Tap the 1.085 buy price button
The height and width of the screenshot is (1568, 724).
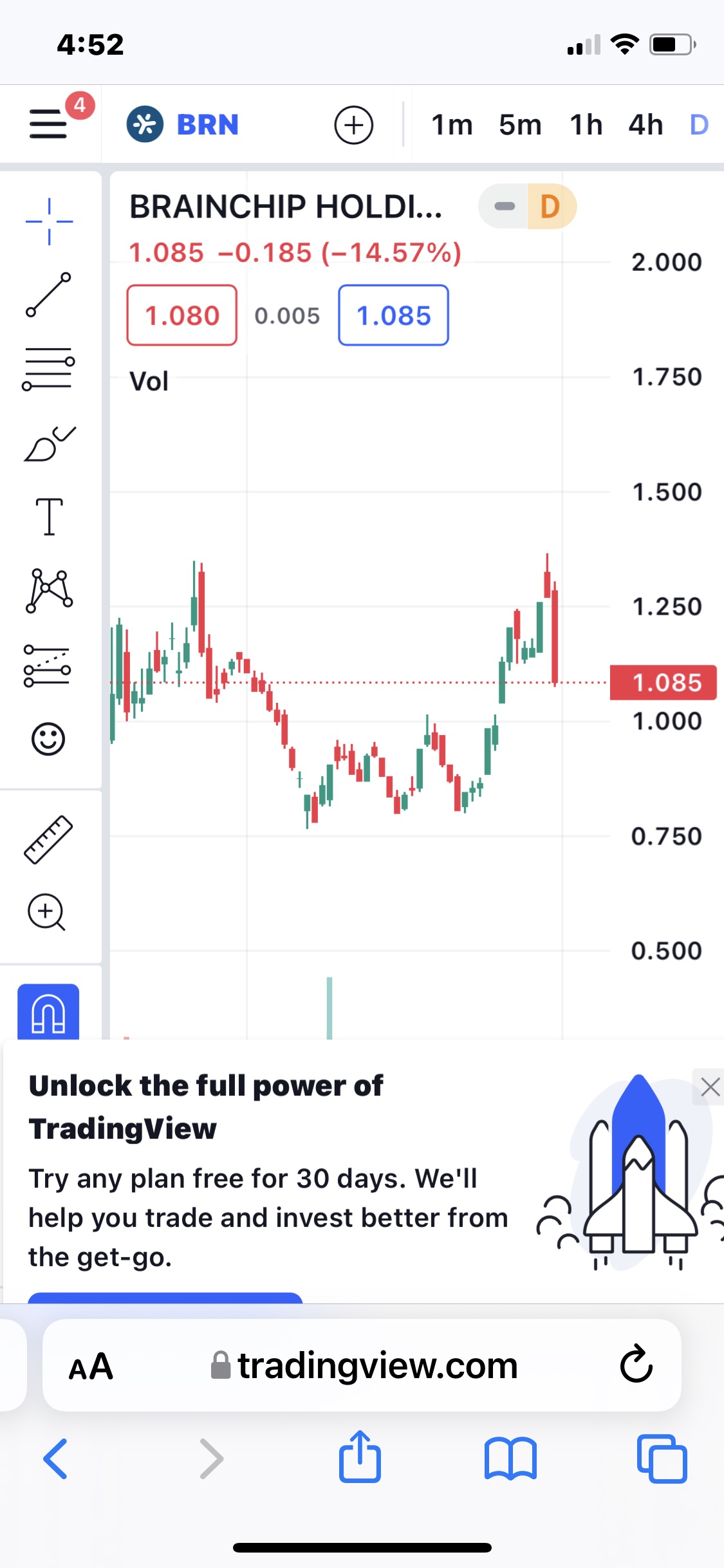[x=393, y=315]
